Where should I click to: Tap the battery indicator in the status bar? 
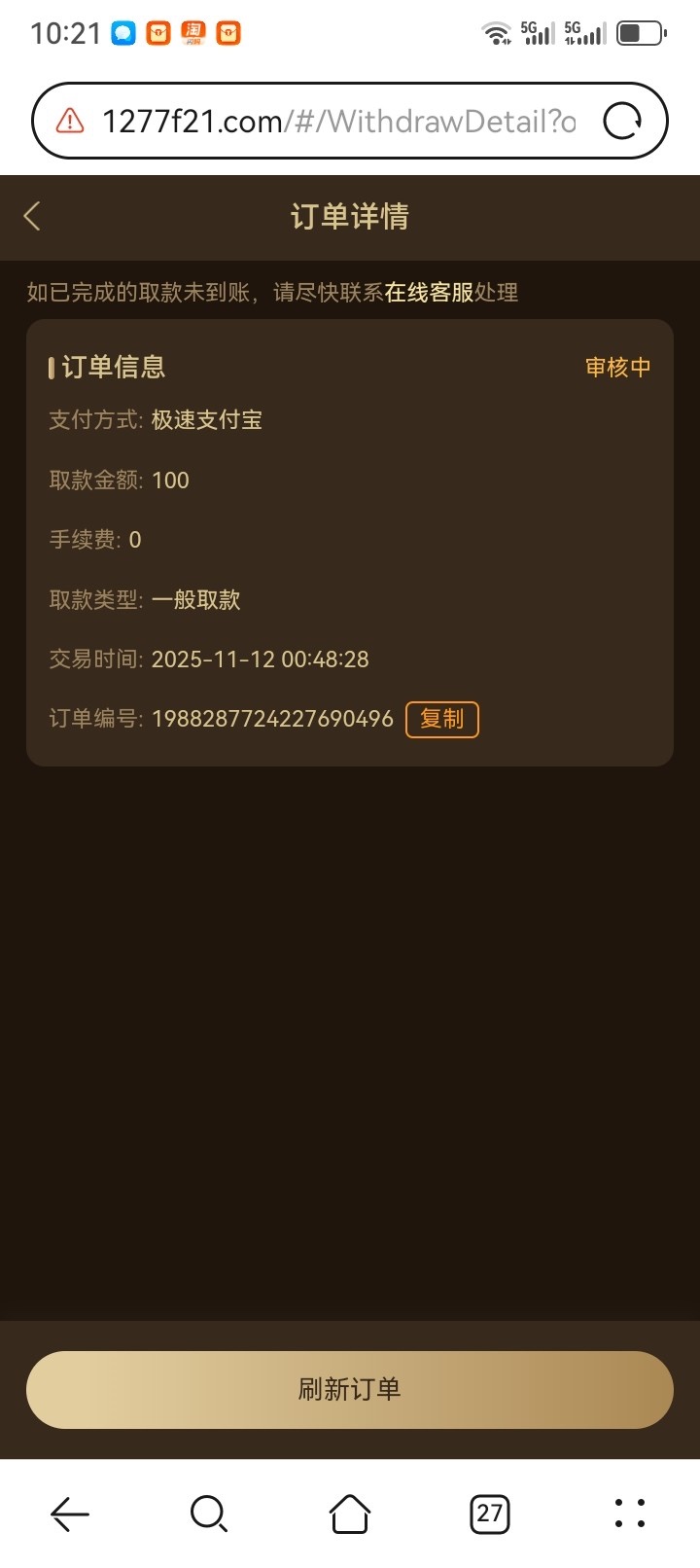pyautogui.click(x=639, y=32)
